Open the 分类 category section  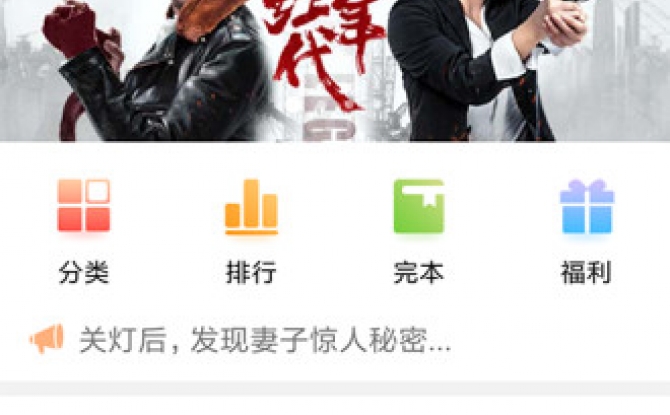pyautogui.click(x=84, y=230)
